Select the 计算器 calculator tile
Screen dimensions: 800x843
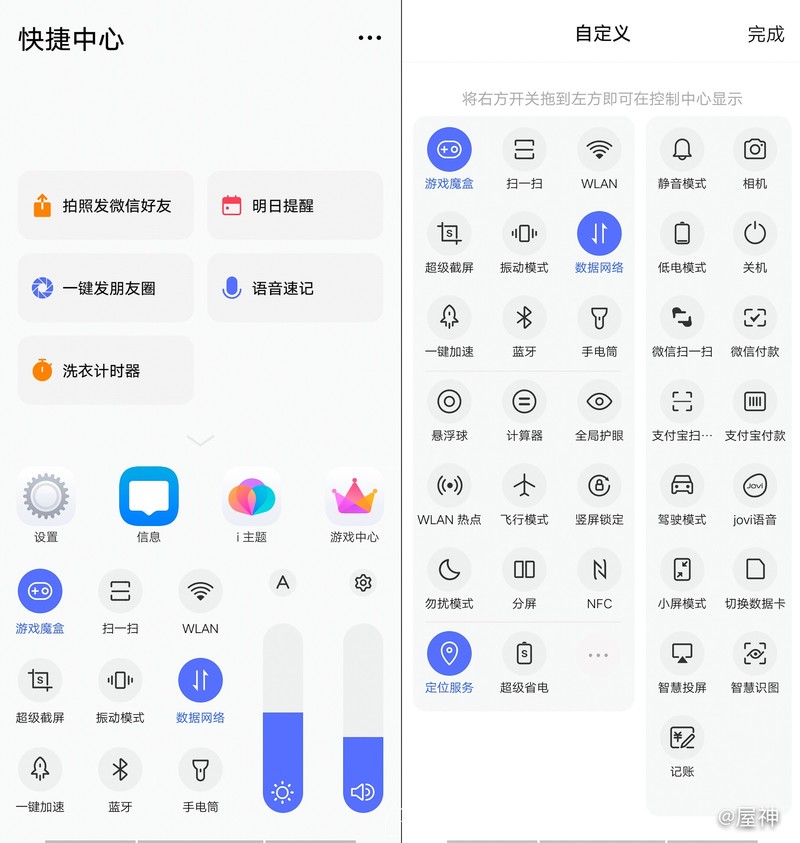tap(524, 402)
